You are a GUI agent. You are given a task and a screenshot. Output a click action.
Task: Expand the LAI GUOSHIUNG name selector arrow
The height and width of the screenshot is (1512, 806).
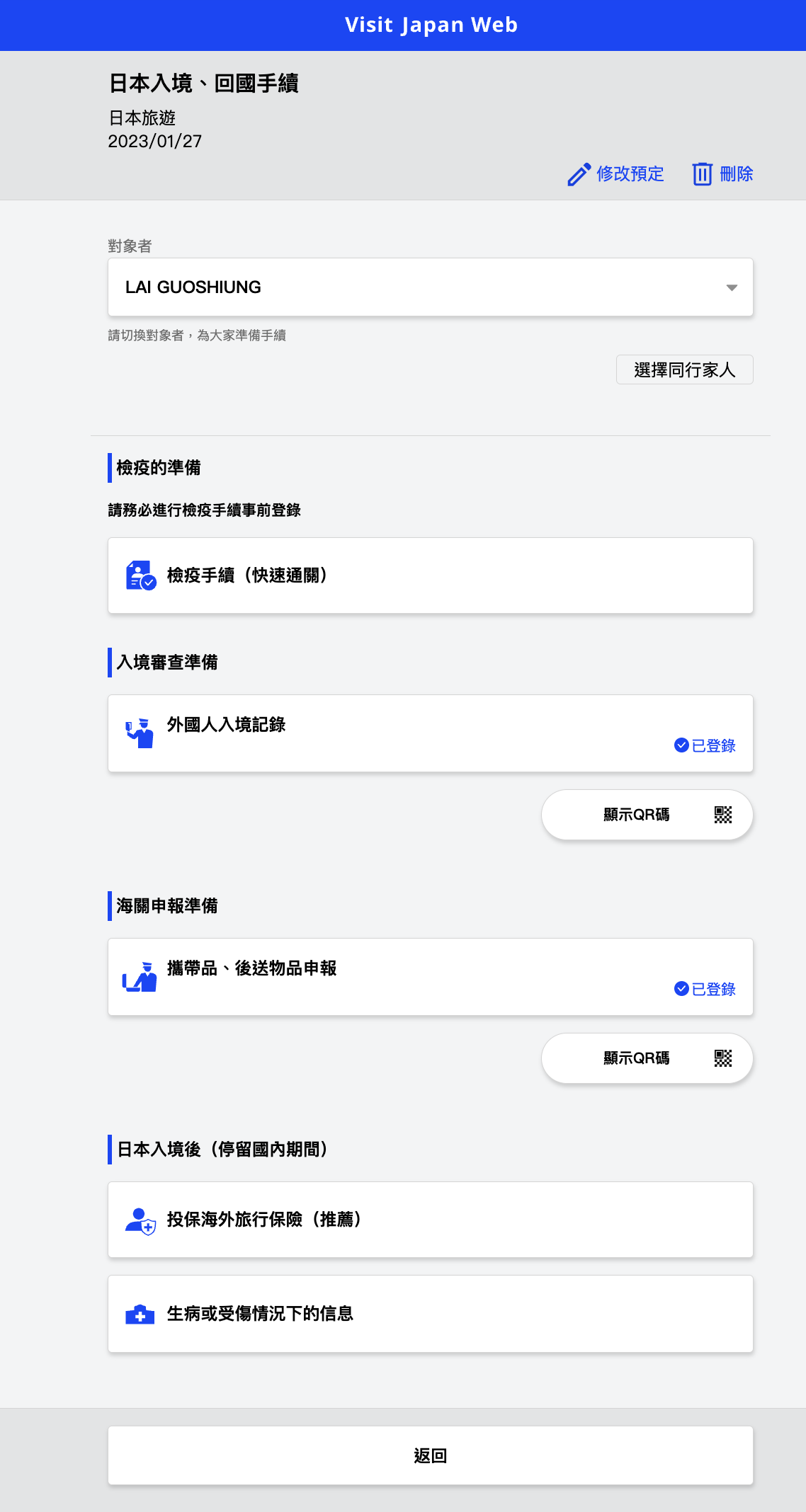tap(732, 287)
